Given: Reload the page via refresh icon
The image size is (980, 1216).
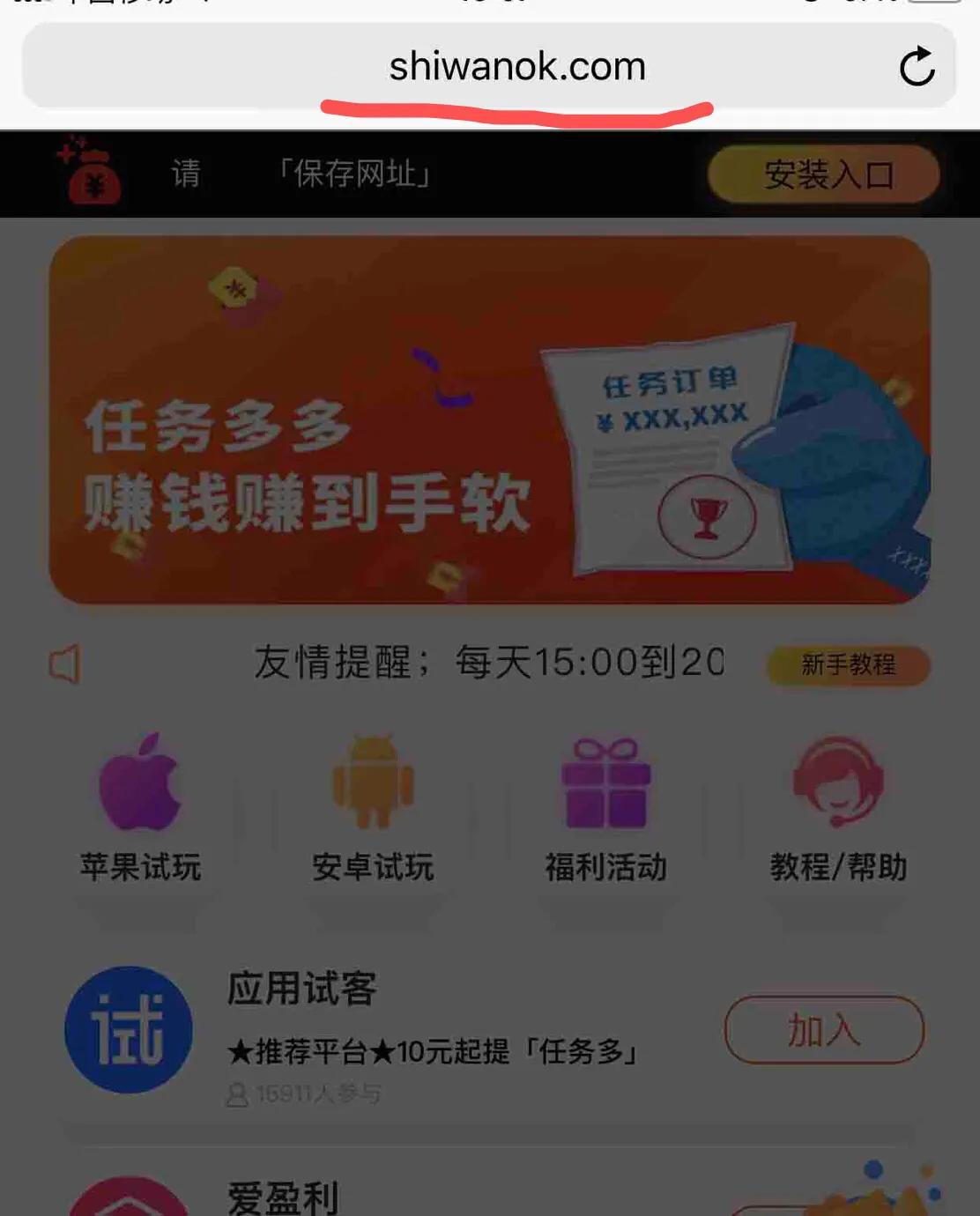Looking at the screenshot, I should pos(917,65).
